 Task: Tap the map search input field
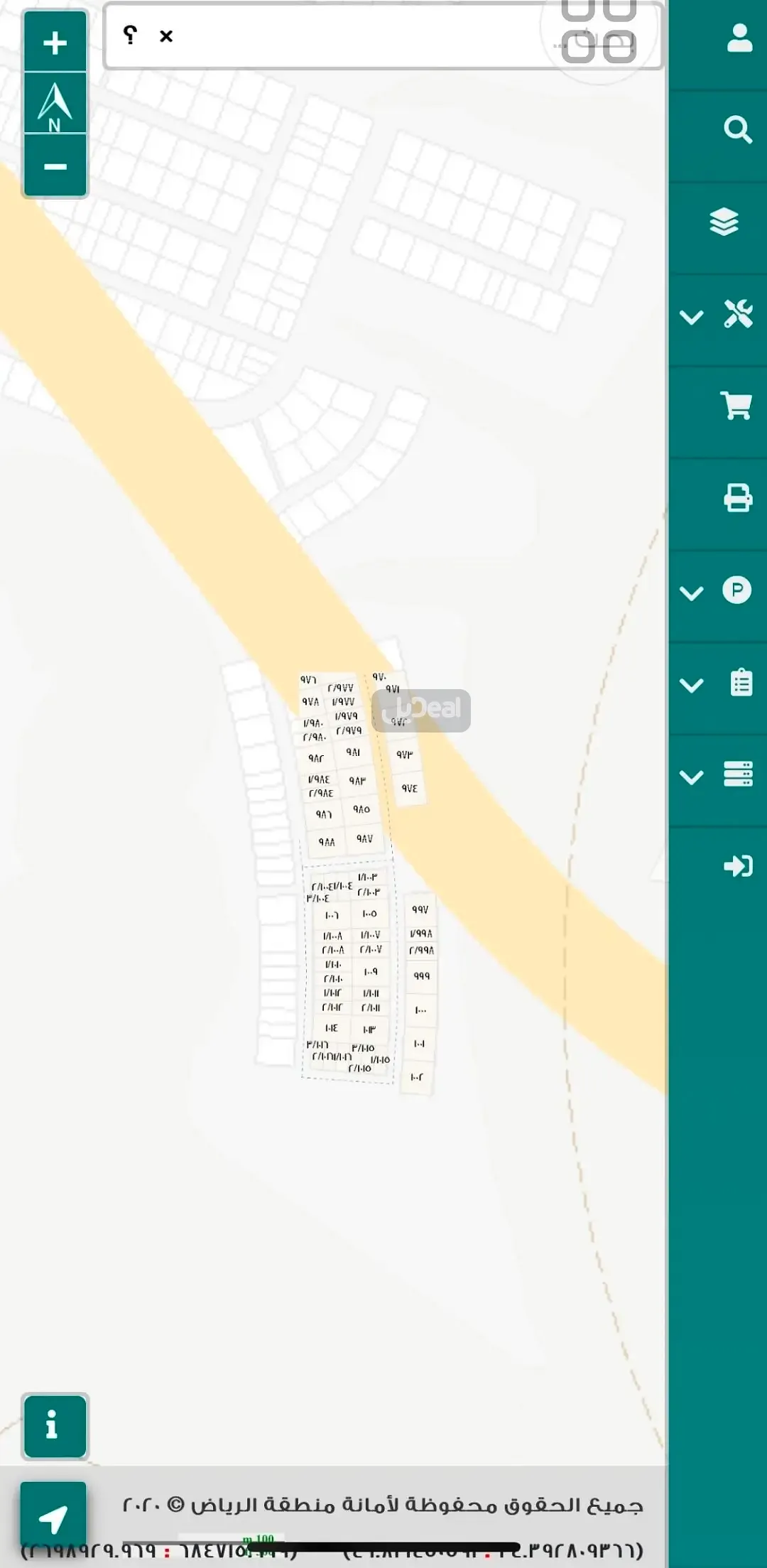click(355, 36)
